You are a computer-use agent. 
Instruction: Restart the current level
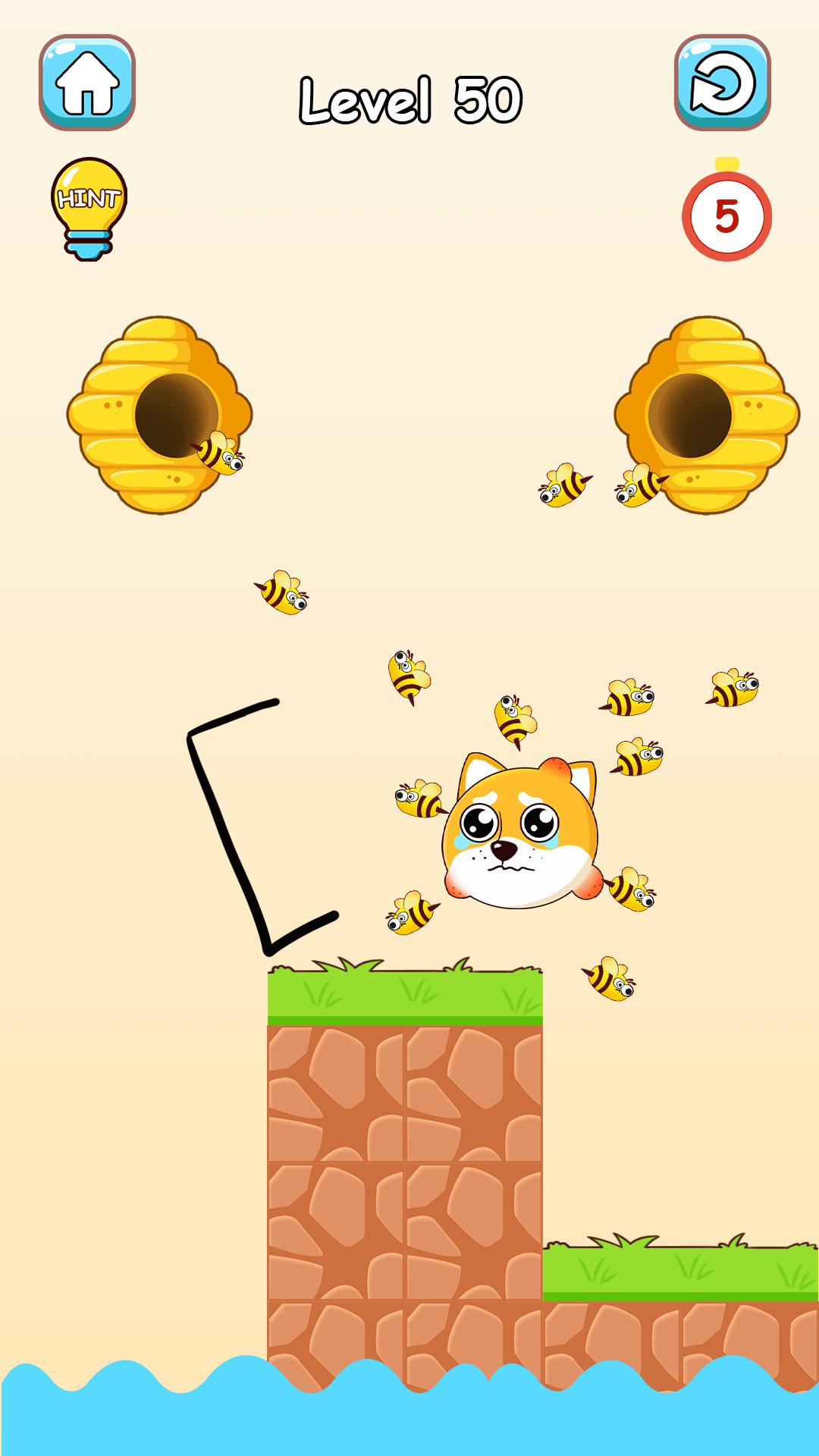coord(722,83)
